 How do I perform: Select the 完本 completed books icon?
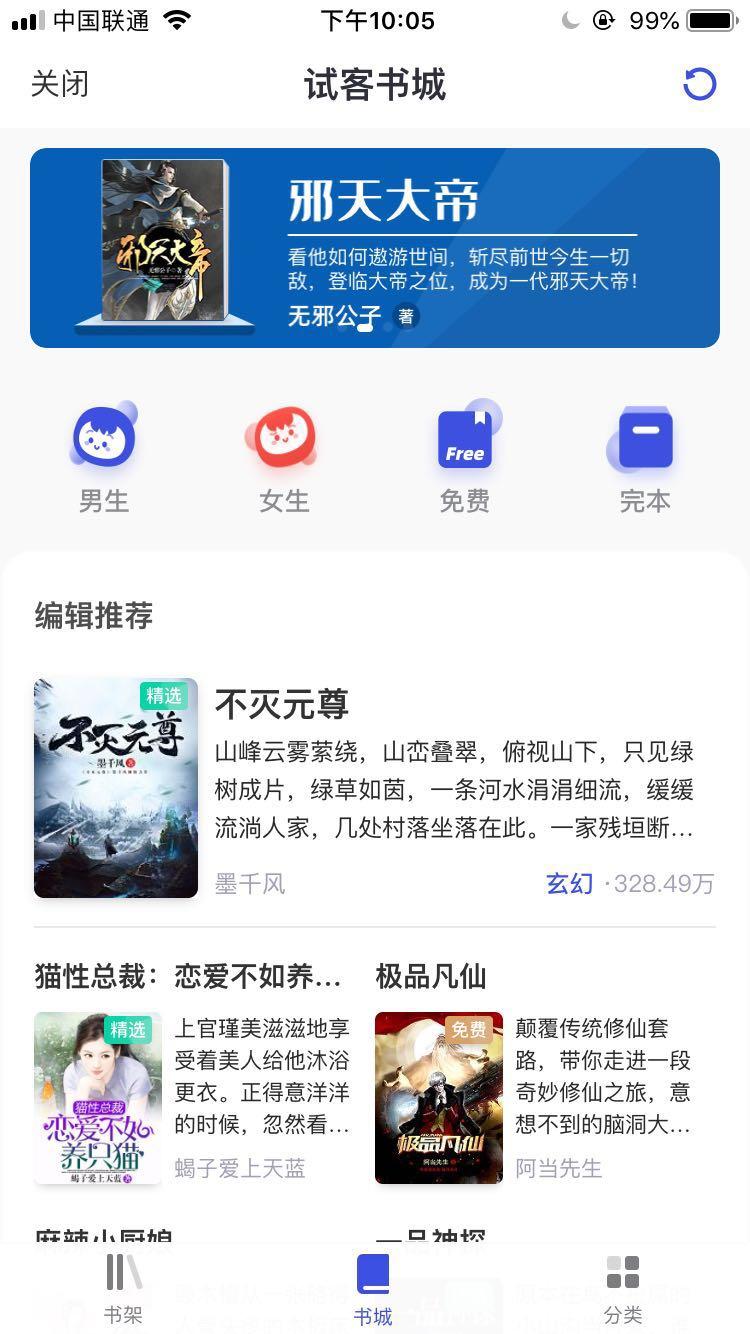click(644, 437)
